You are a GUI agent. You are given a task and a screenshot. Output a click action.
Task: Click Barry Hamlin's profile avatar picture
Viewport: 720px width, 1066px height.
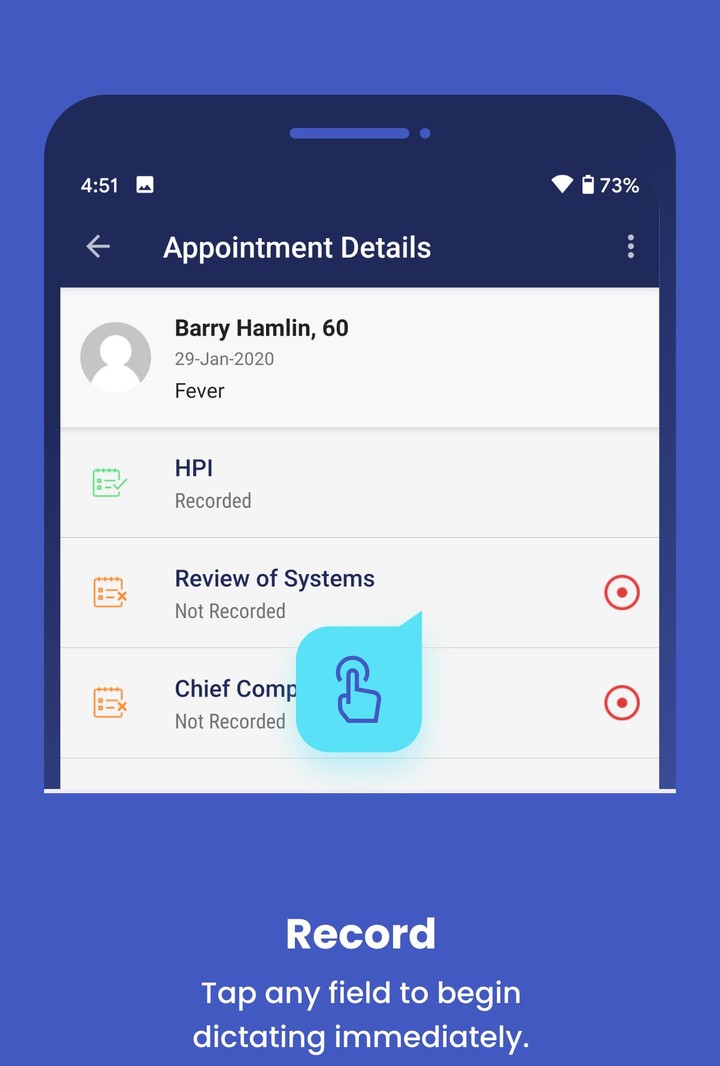click(116, 356)
